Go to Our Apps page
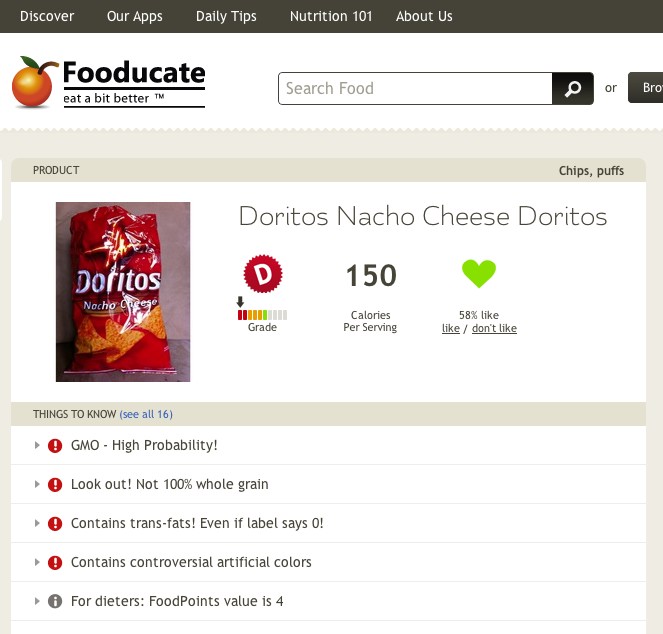The height and width of the screenshot is (634, 663). tap(134, 16)
